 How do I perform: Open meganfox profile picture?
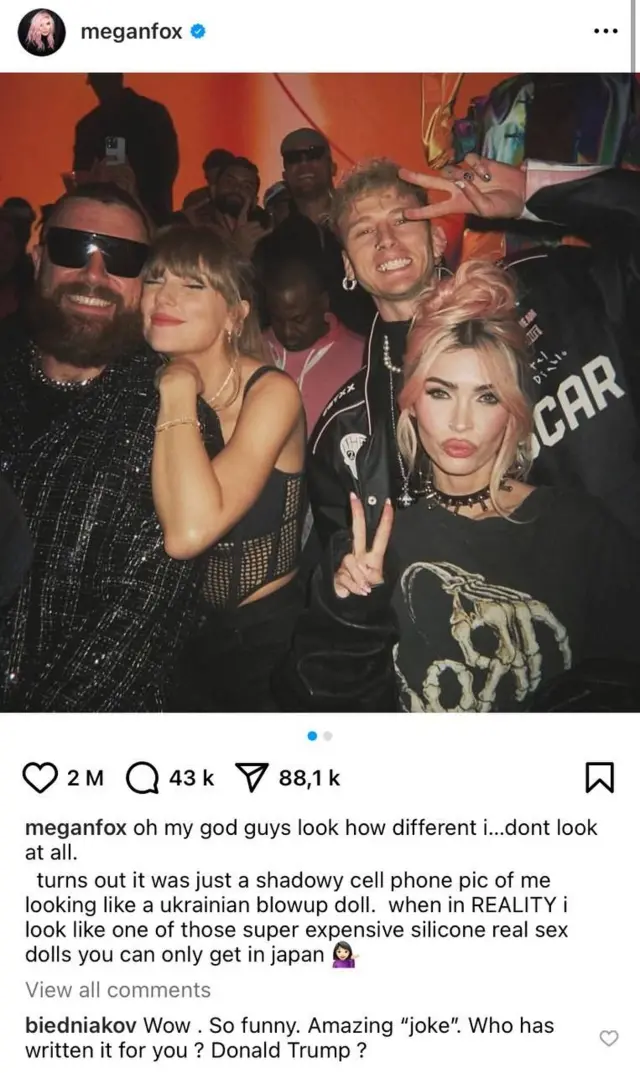(x=42, y=33)
